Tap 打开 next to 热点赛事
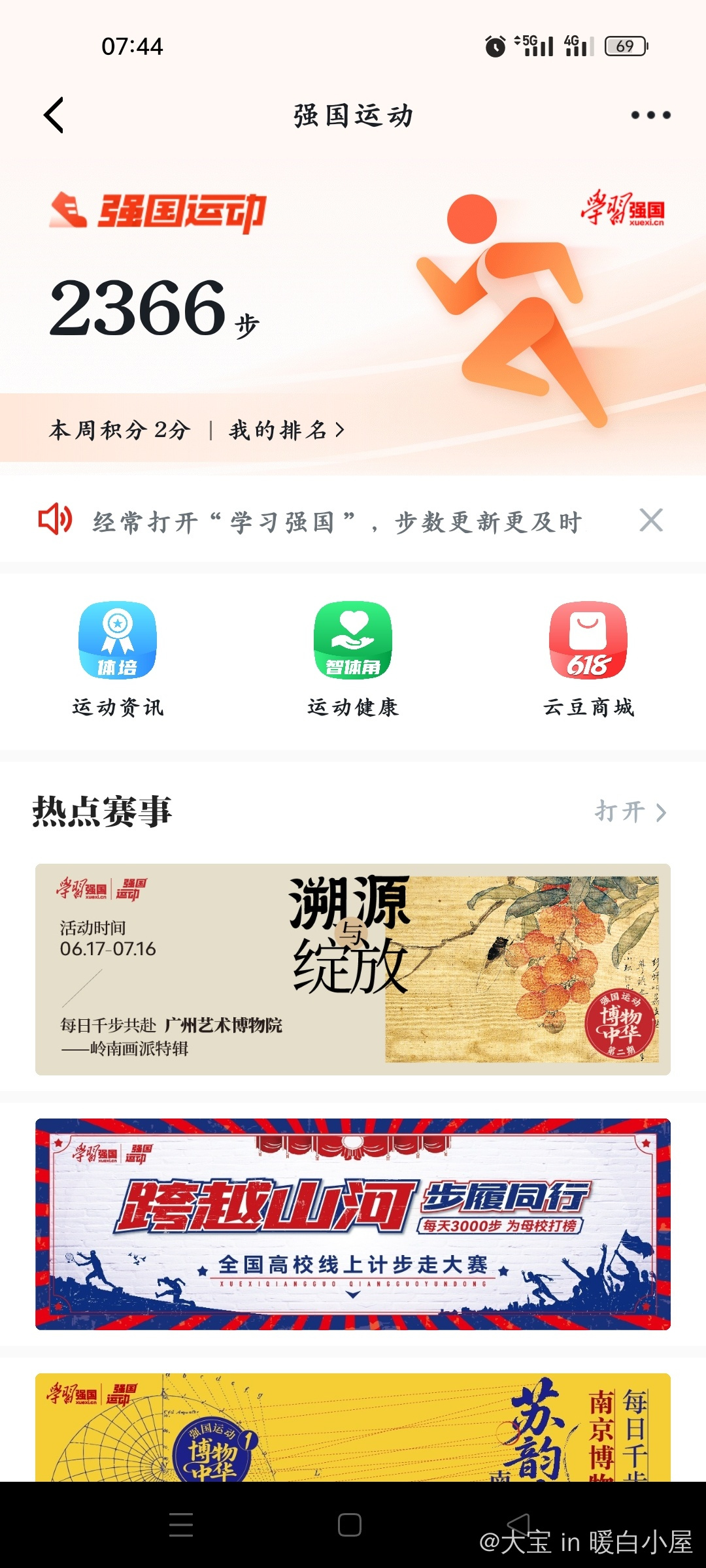 point(630,812)
